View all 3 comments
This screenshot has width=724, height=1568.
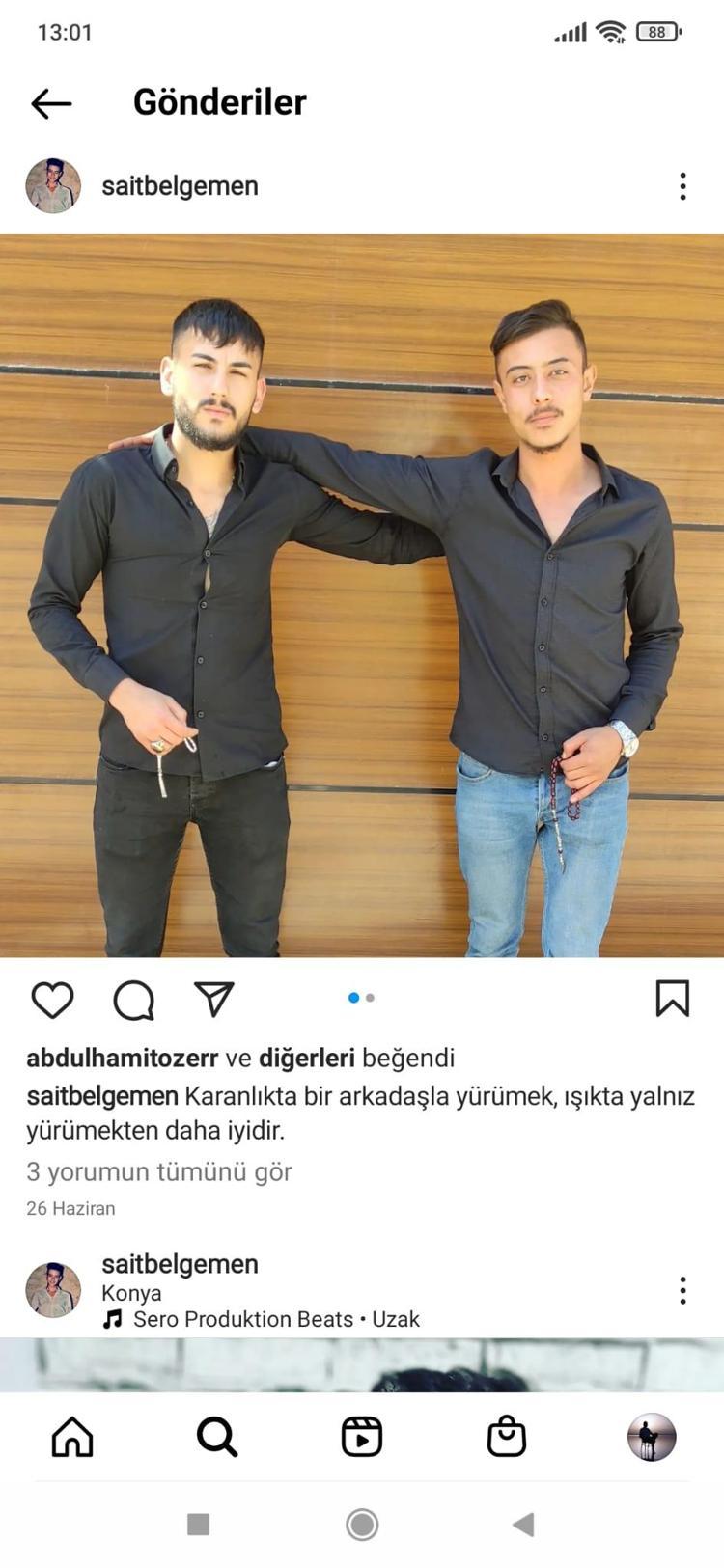(158, 1171)
